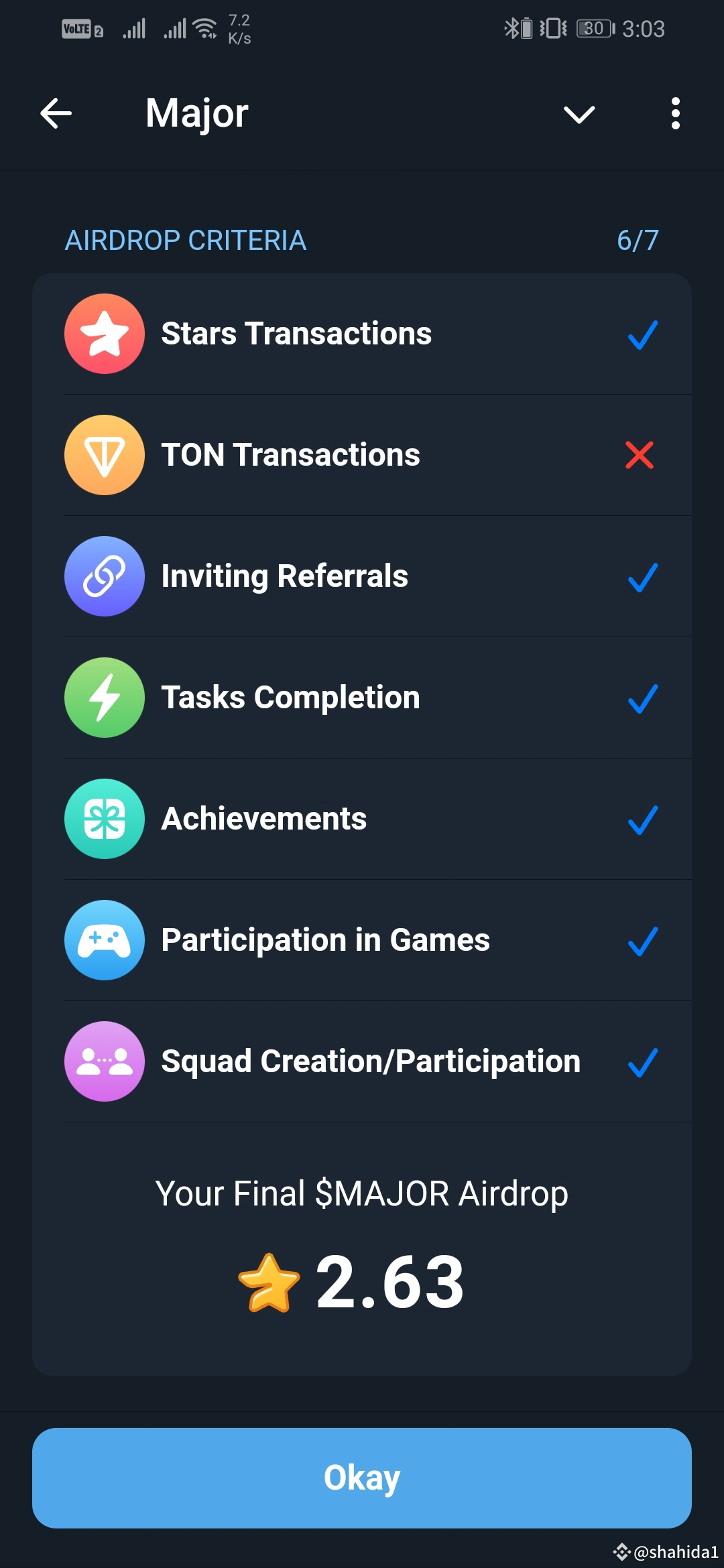Screen dimensions: 724x1568
Task: Open the chevron dropdown next to Major title
Action: coord(579,113)
